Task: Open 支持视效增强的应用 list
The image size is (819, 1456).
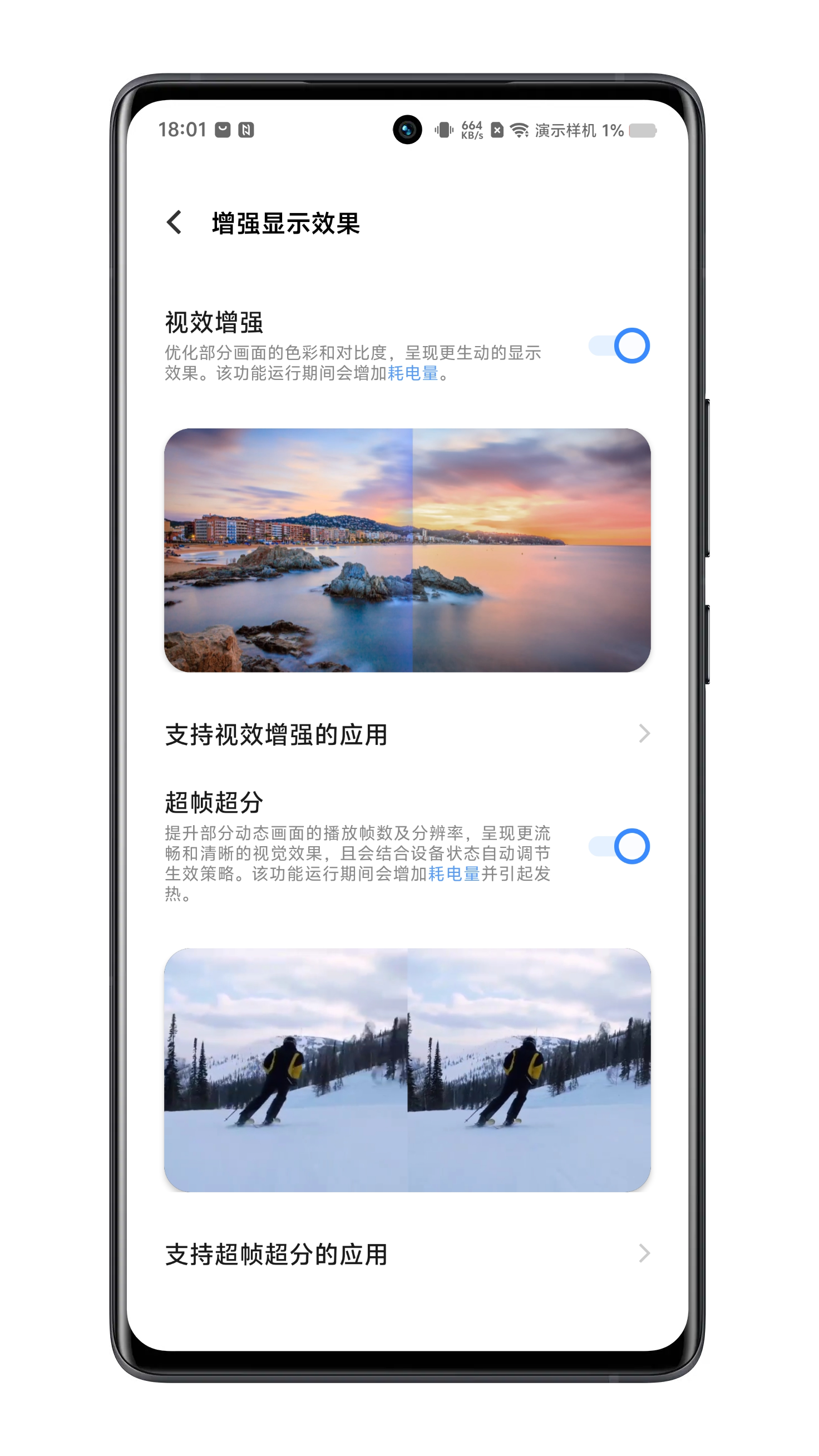Action: 407,734
